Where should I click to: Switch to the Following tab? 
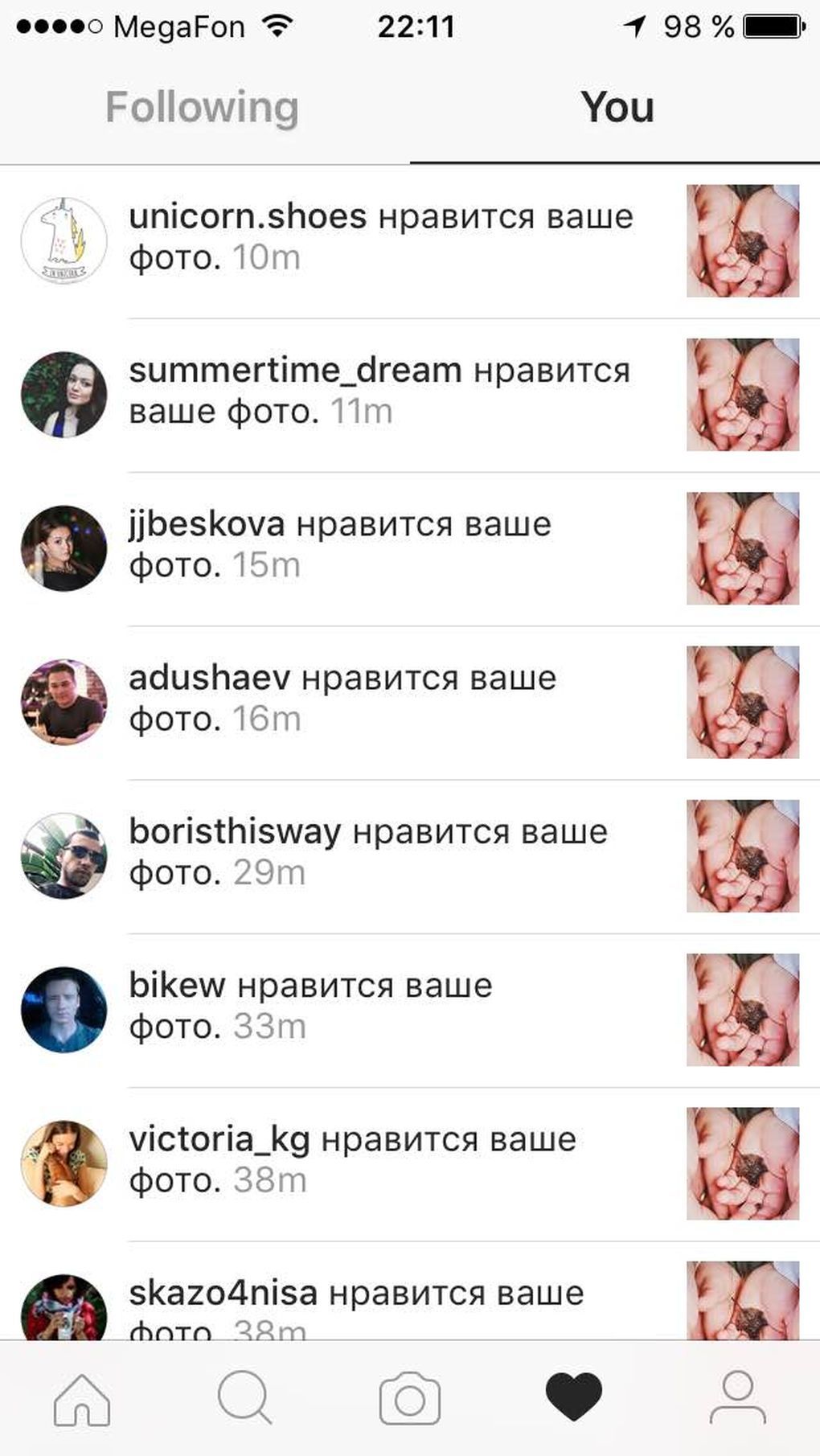tap(202, 108)
